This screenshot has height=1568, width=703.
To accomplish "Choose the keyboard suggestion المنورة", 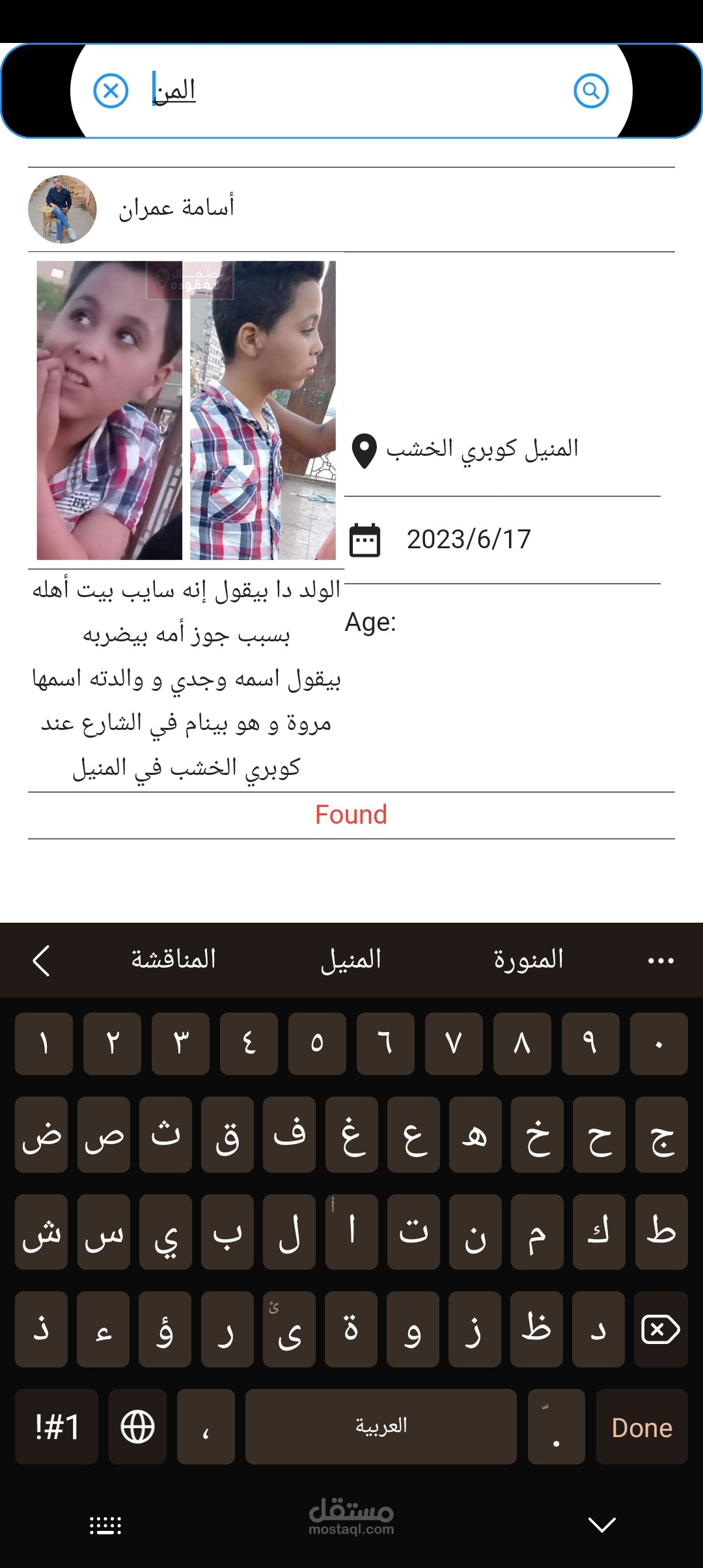I will [x=529, y=960].
